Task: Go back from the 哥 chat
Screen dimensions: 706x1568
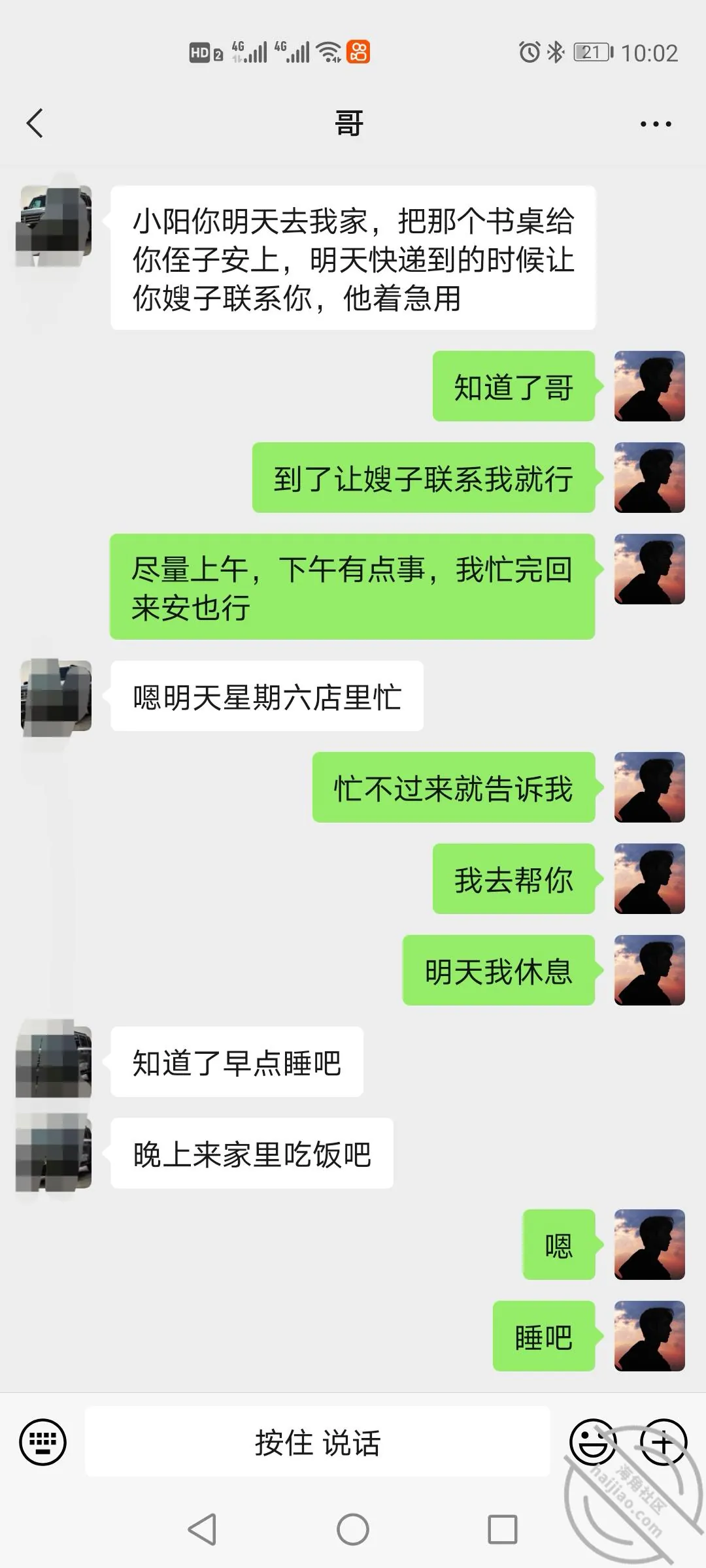Action: (35, 123)
